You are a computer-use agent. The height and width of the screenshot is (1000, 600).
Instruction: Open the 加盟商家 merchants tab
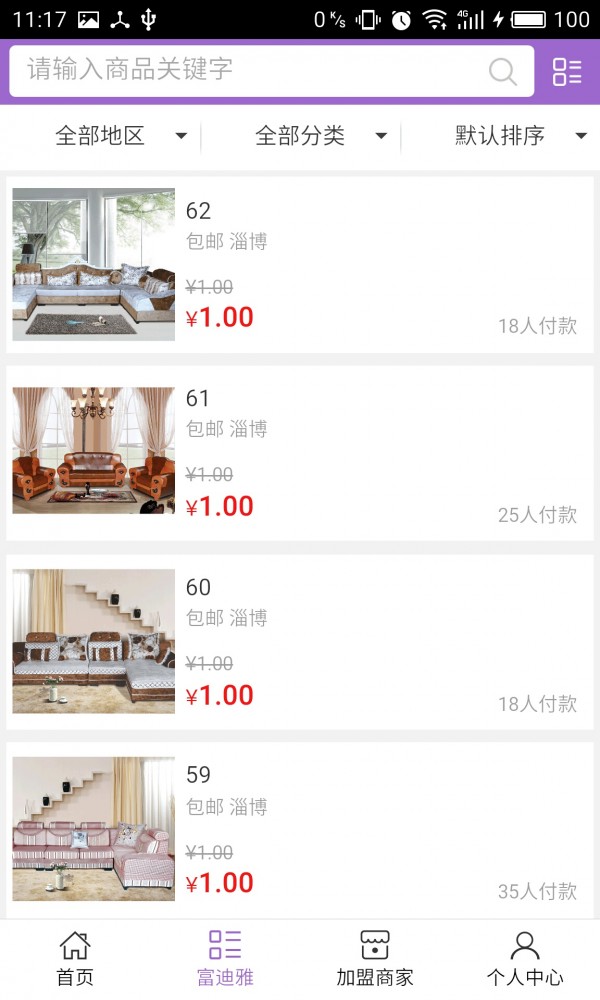pyautogui.click(x=375, y=958)
